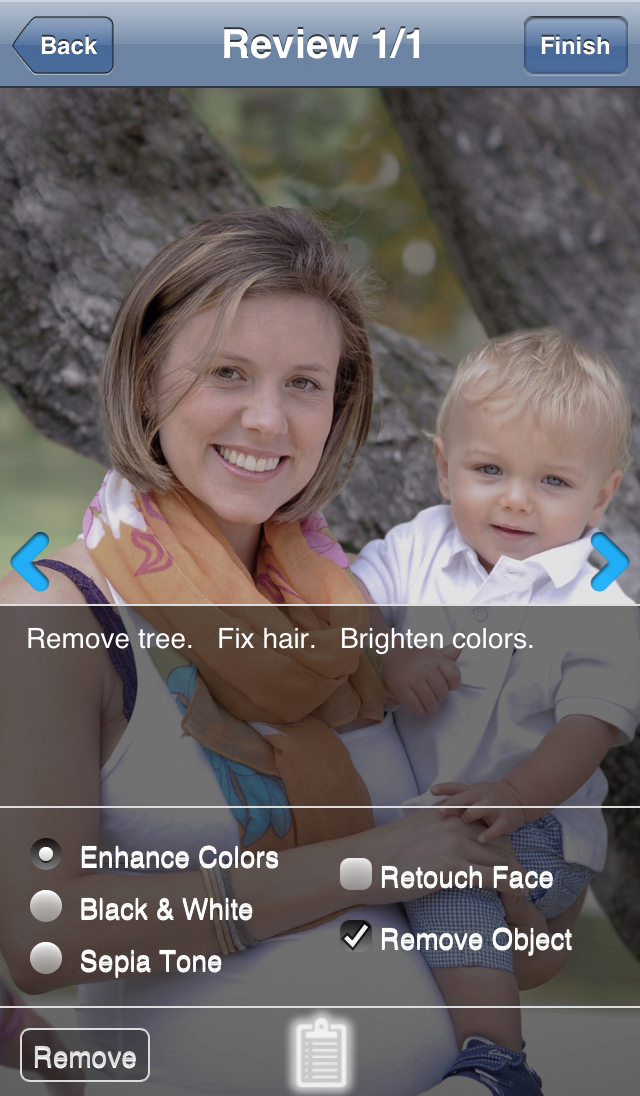Tap Finish to complete the review

575,46
